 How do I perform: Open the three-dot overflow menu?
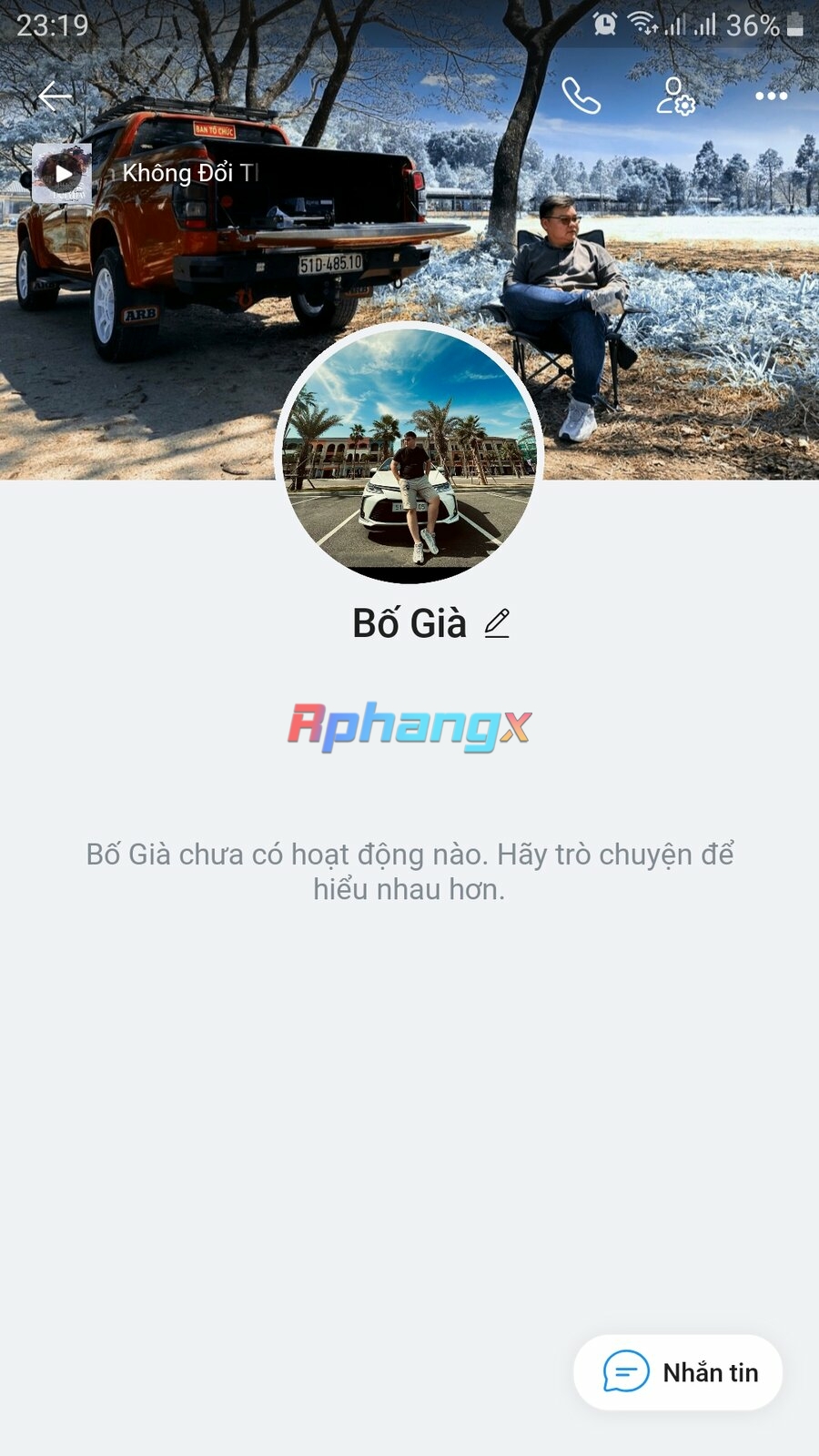[771, 96]
